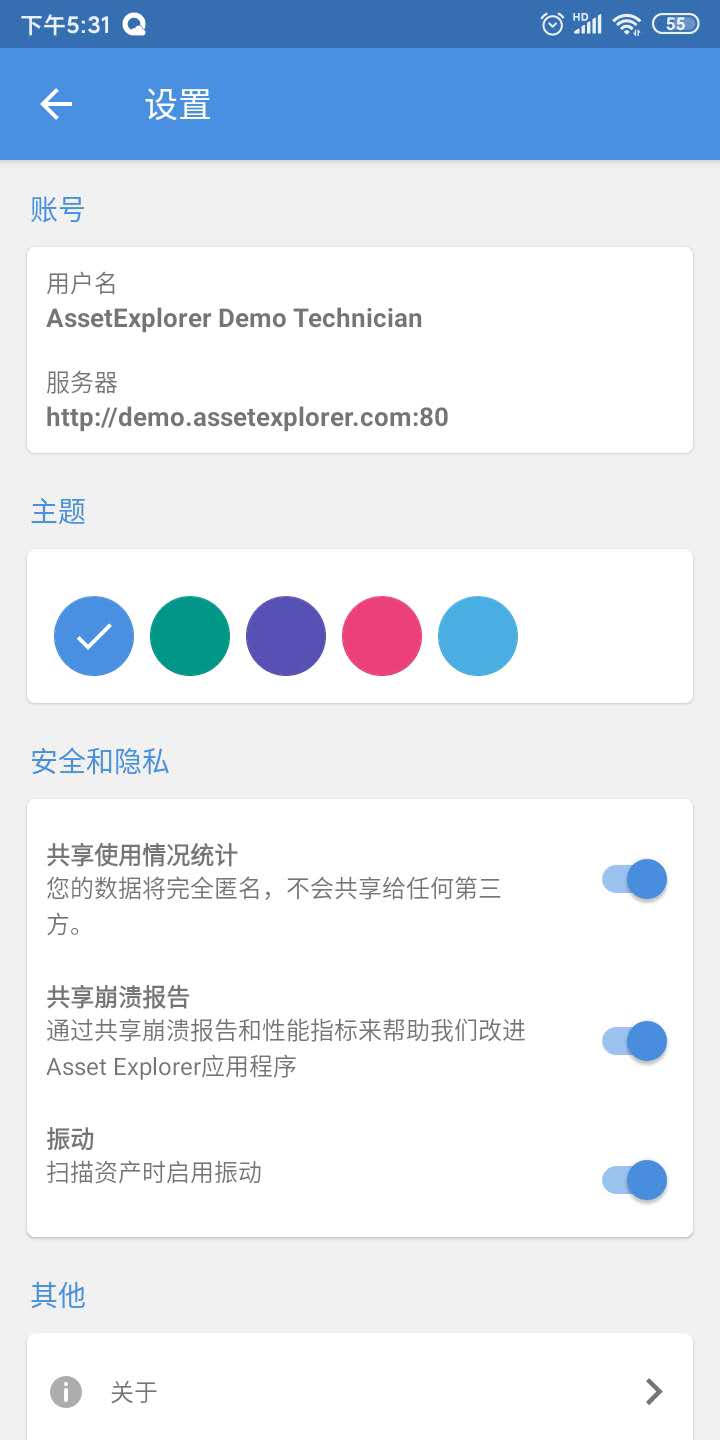Turn off the 共享崩溃报告 switch
This screenshot has width=720, height=1440.
[x=634, y=1041]
